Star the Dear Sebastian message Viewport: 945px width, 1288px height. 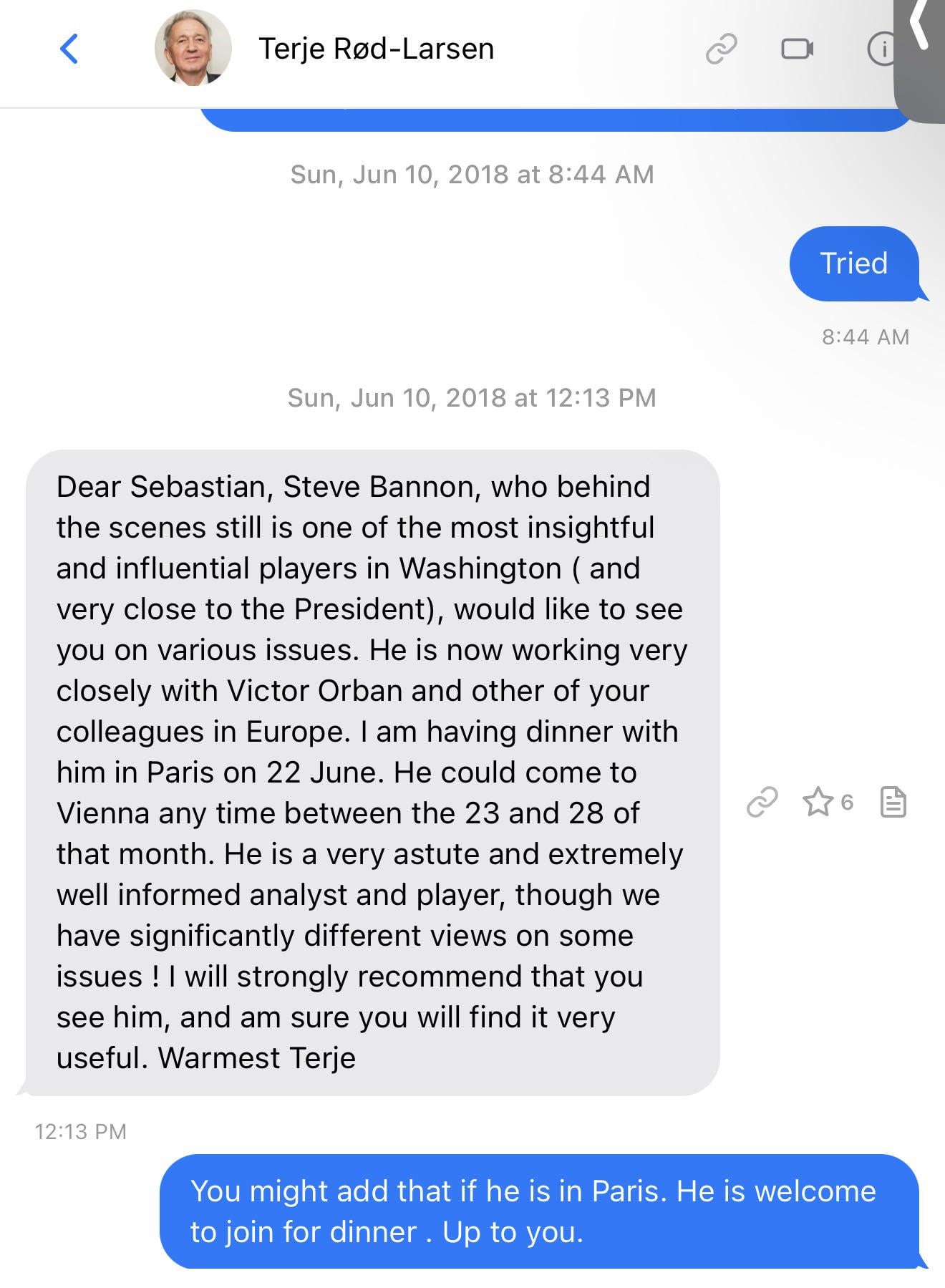[x=818, y=802]
